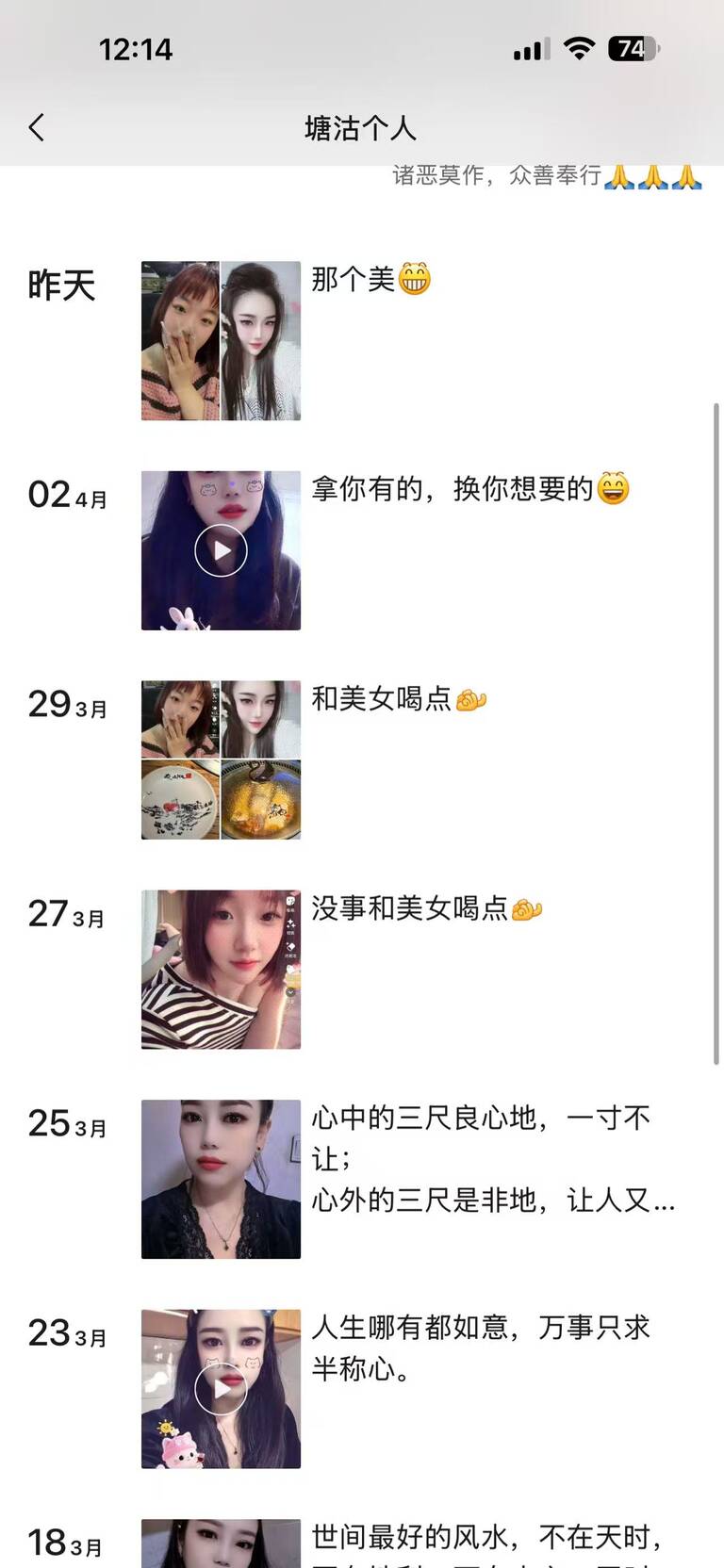Viewport: 724px width, 1568px height.
Task: View the March 27 post photo
Action: point(221,970)
